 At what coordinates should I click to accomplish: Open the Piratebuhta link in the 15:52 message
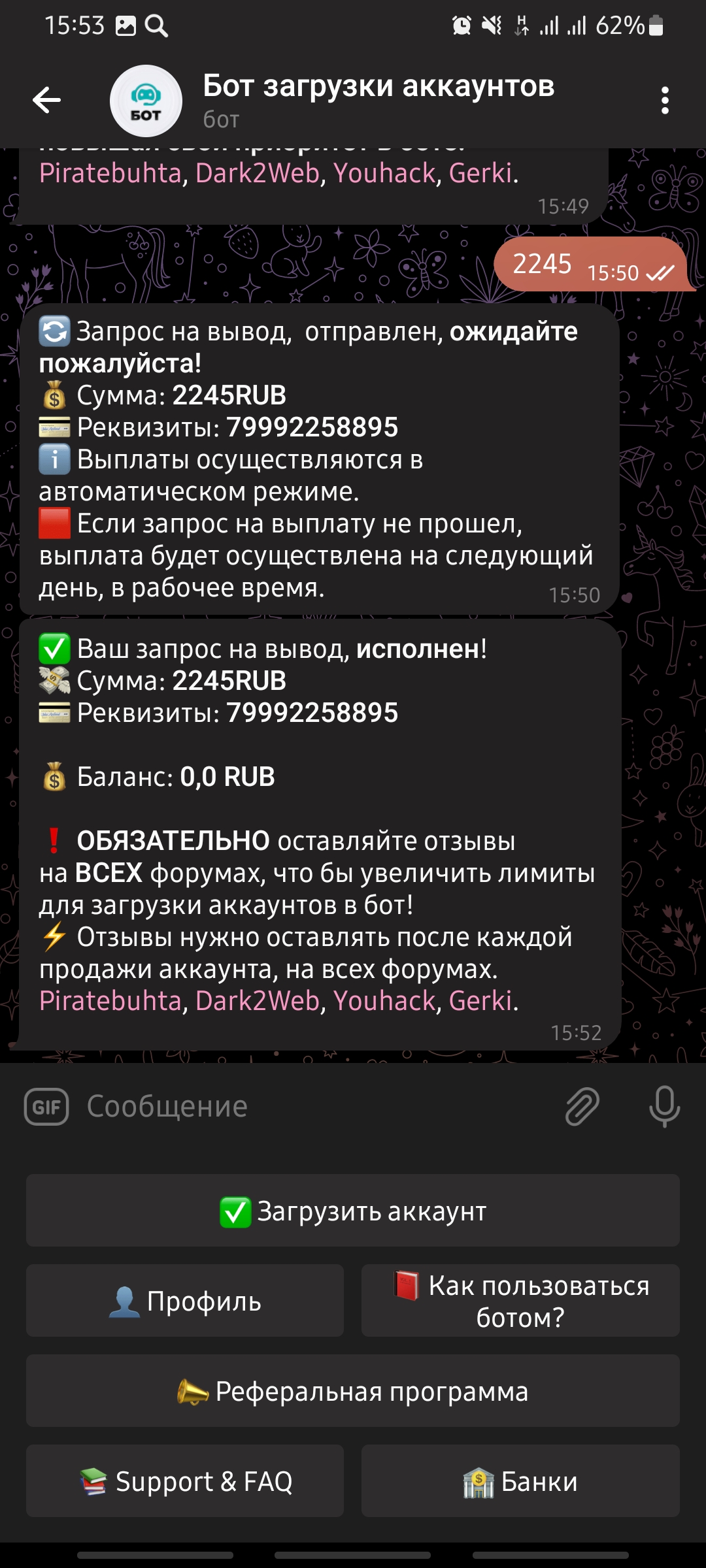click(x=110, y=1001)
